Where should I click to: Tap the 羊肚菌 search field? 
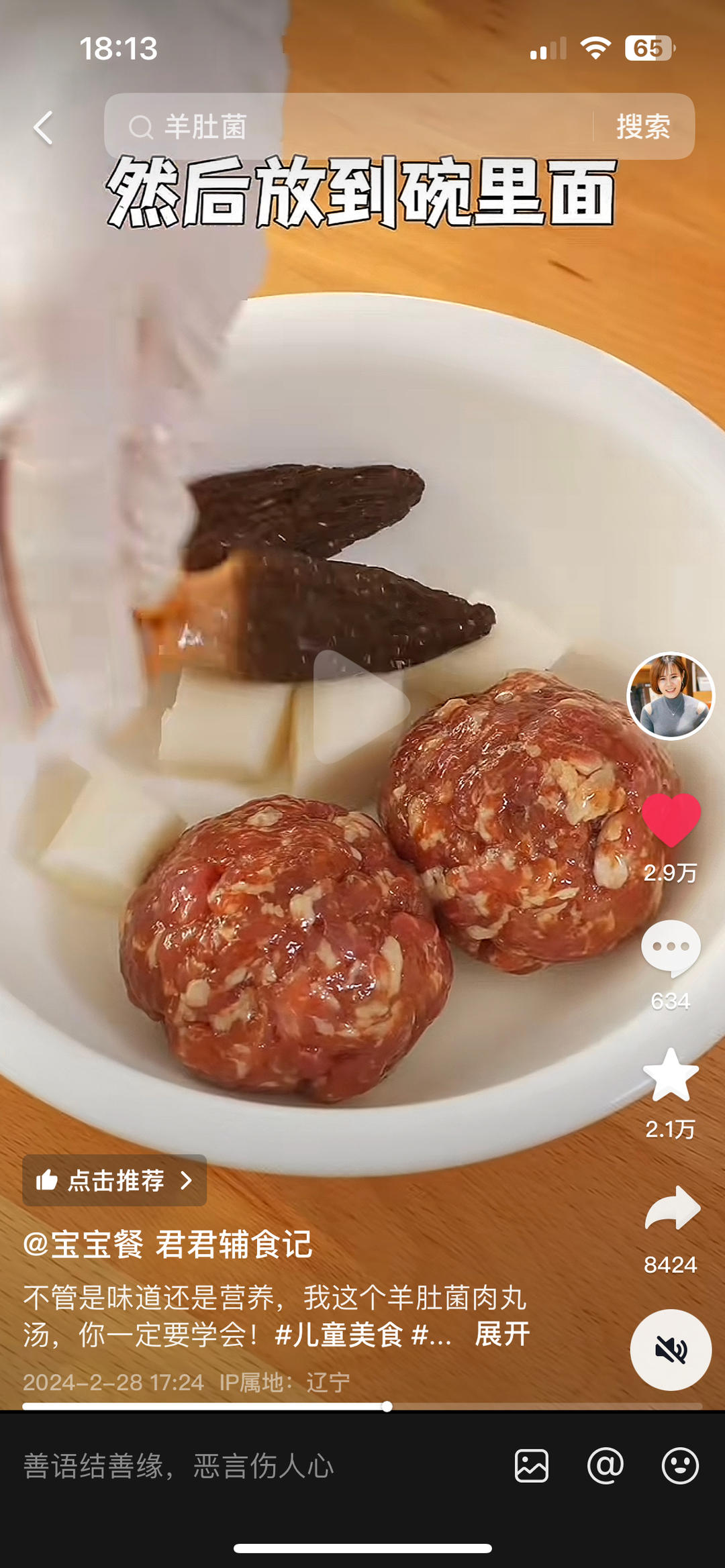[349, 127]
